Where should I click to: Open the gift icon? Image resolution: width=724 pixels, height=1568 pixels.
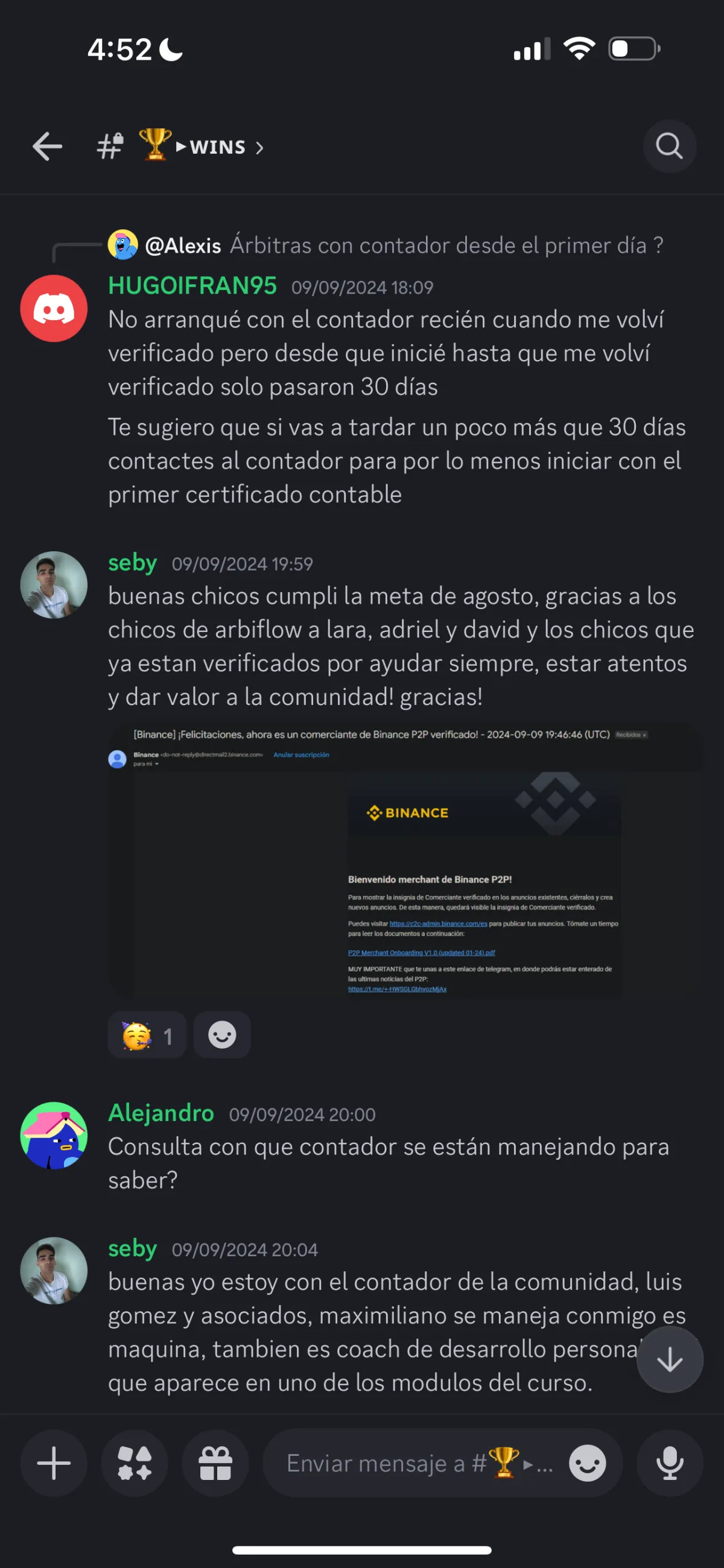click(215, 1462)
